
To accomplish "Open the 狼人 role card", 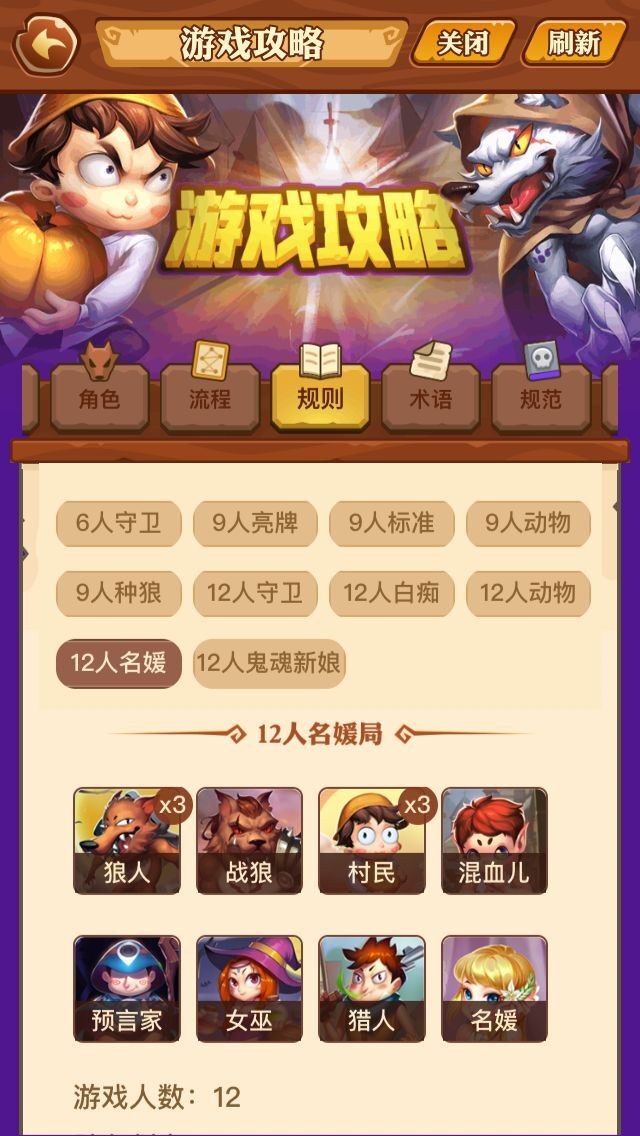I will 127,840.
